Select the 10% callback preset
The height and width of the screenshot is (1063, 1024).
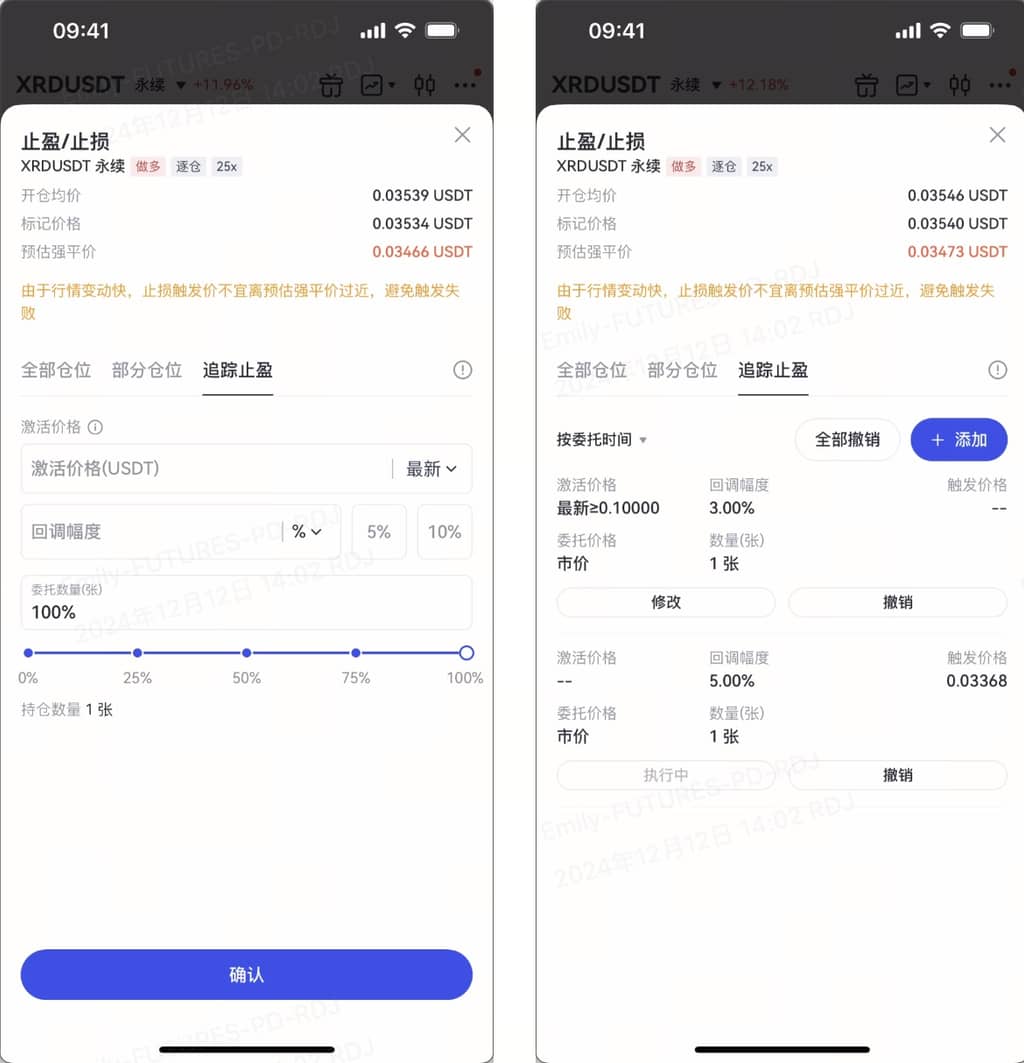pyautogui.click(x=444, y=531)
